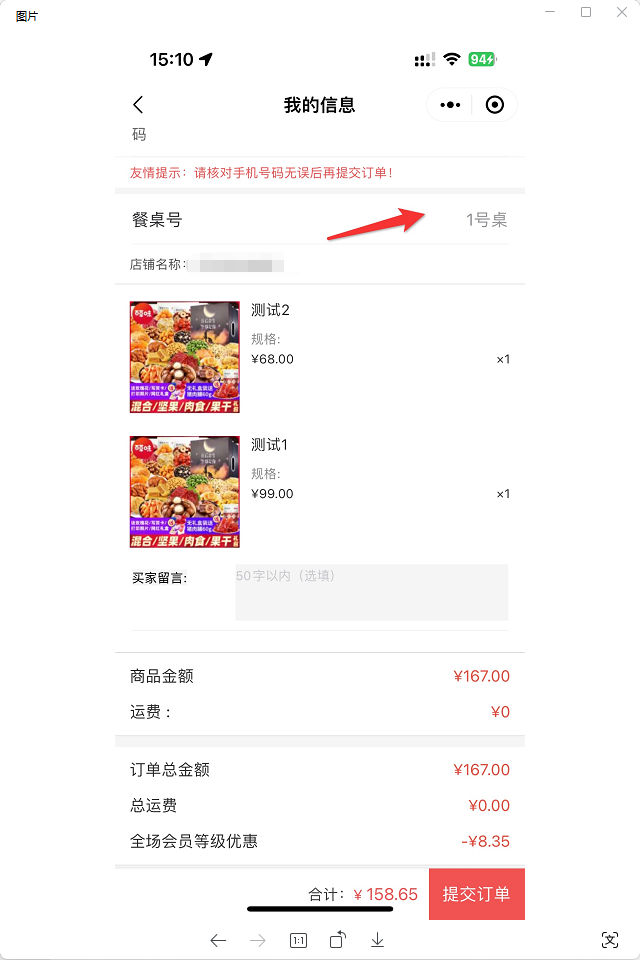This screenshot has width=640, height=960.
Task: Tap the 买家留言 message field
Action: (371, 592)
